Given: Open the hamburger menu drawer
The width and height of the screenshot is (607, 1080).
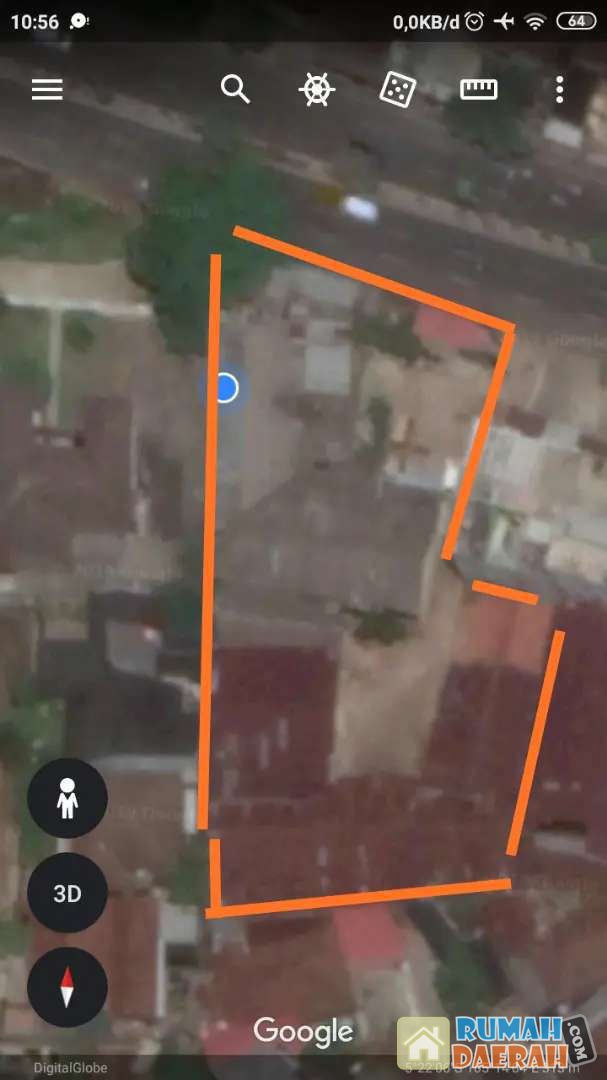Looking at the screenshot, I should [47, 90].
